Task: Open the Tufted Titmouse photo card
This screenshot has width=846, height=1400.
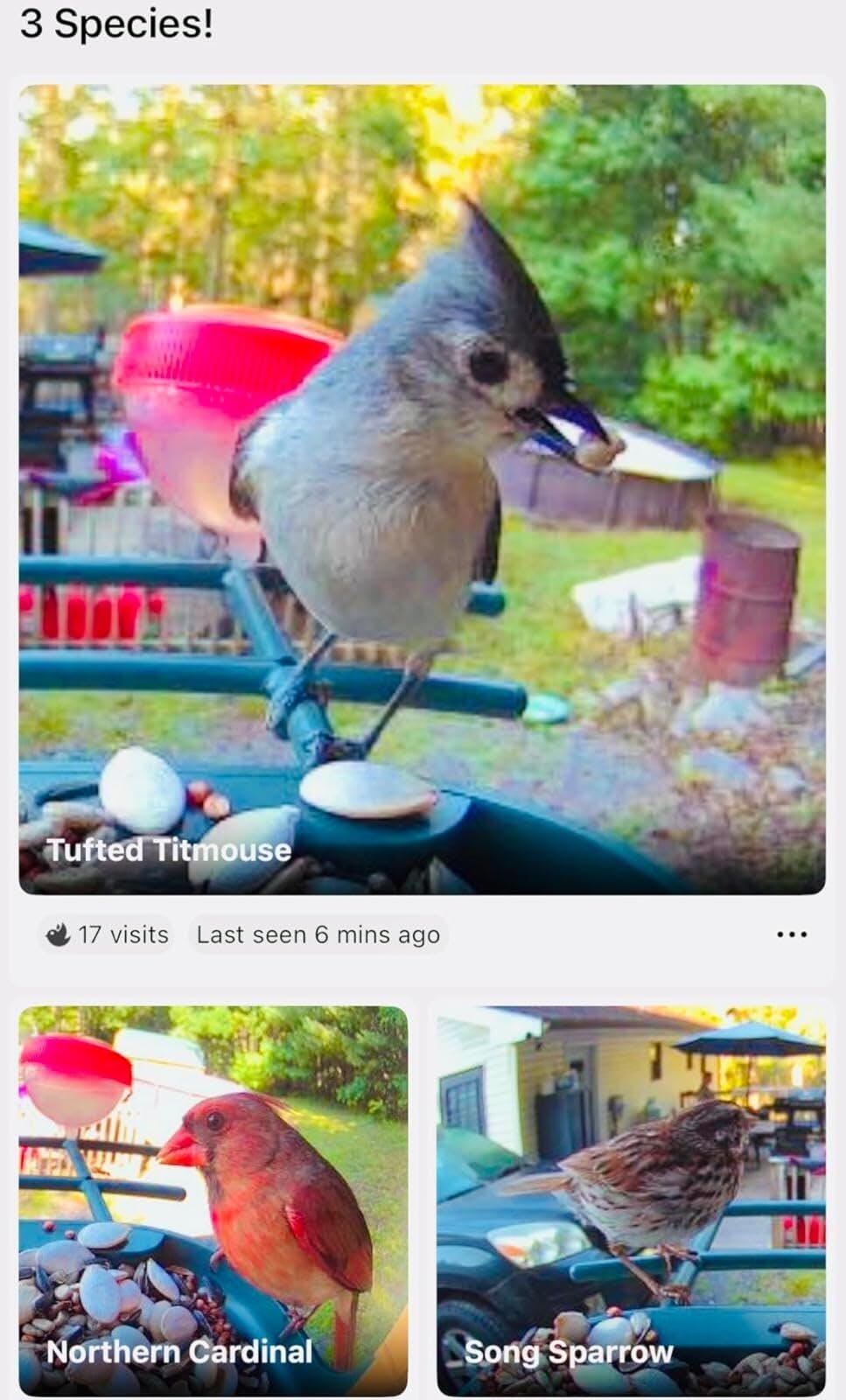Action: point(422,488)
